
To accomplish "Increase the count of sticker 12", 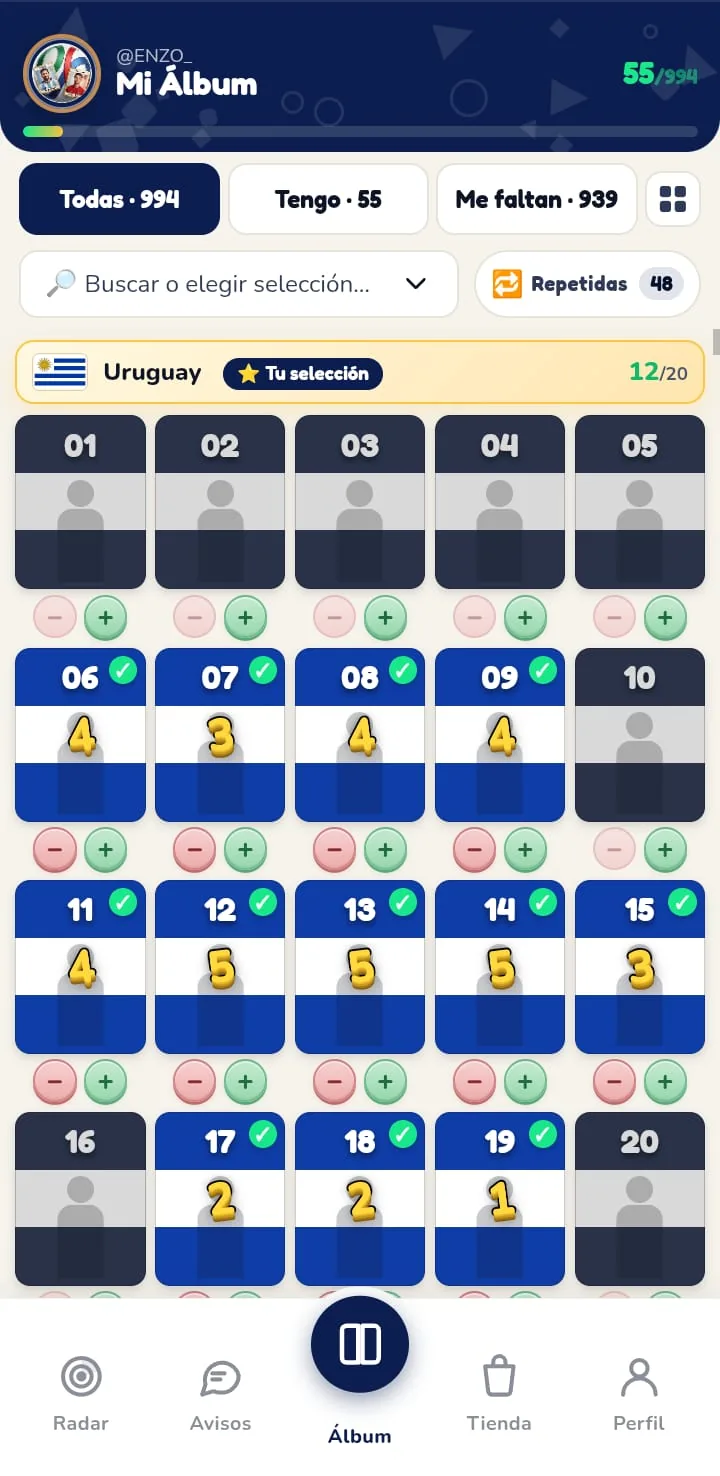I will click(245, 1083).
